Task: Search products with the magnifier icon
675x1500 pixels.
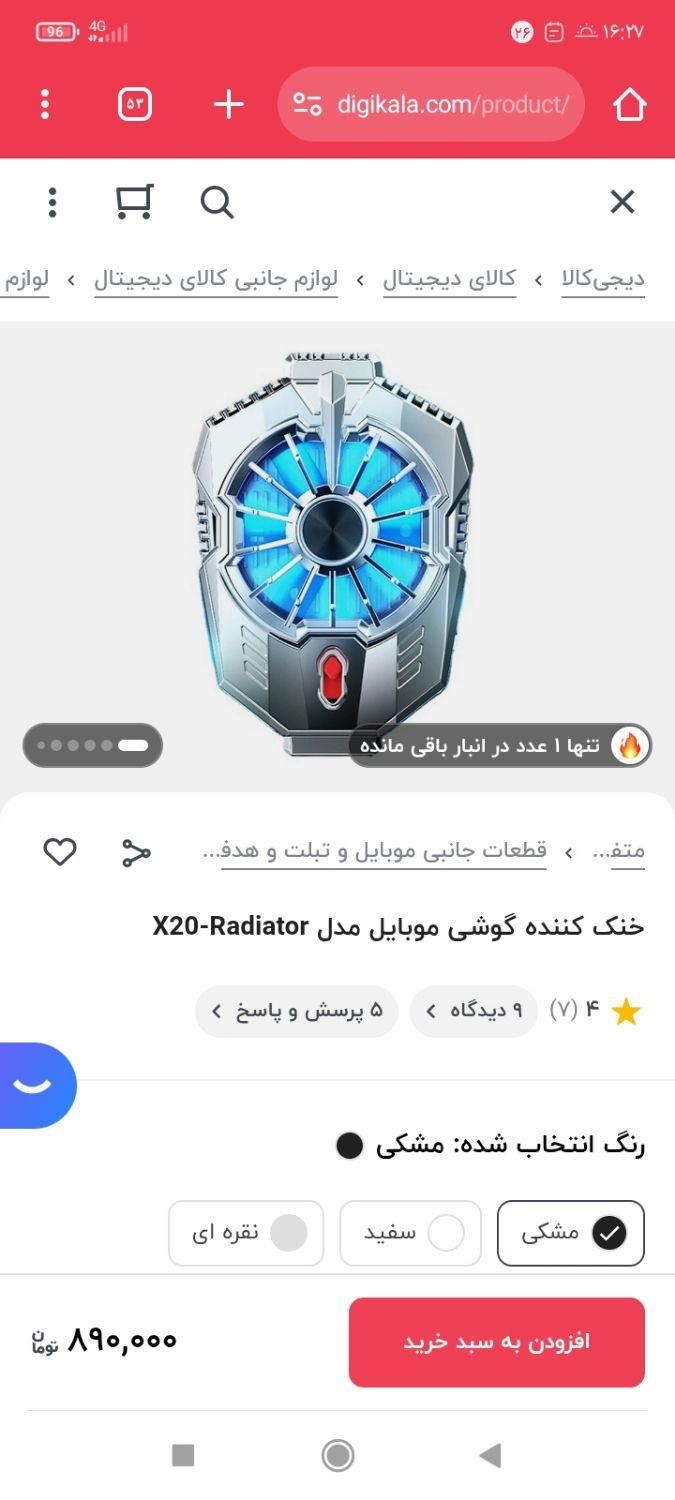Action: coord(217,202)
